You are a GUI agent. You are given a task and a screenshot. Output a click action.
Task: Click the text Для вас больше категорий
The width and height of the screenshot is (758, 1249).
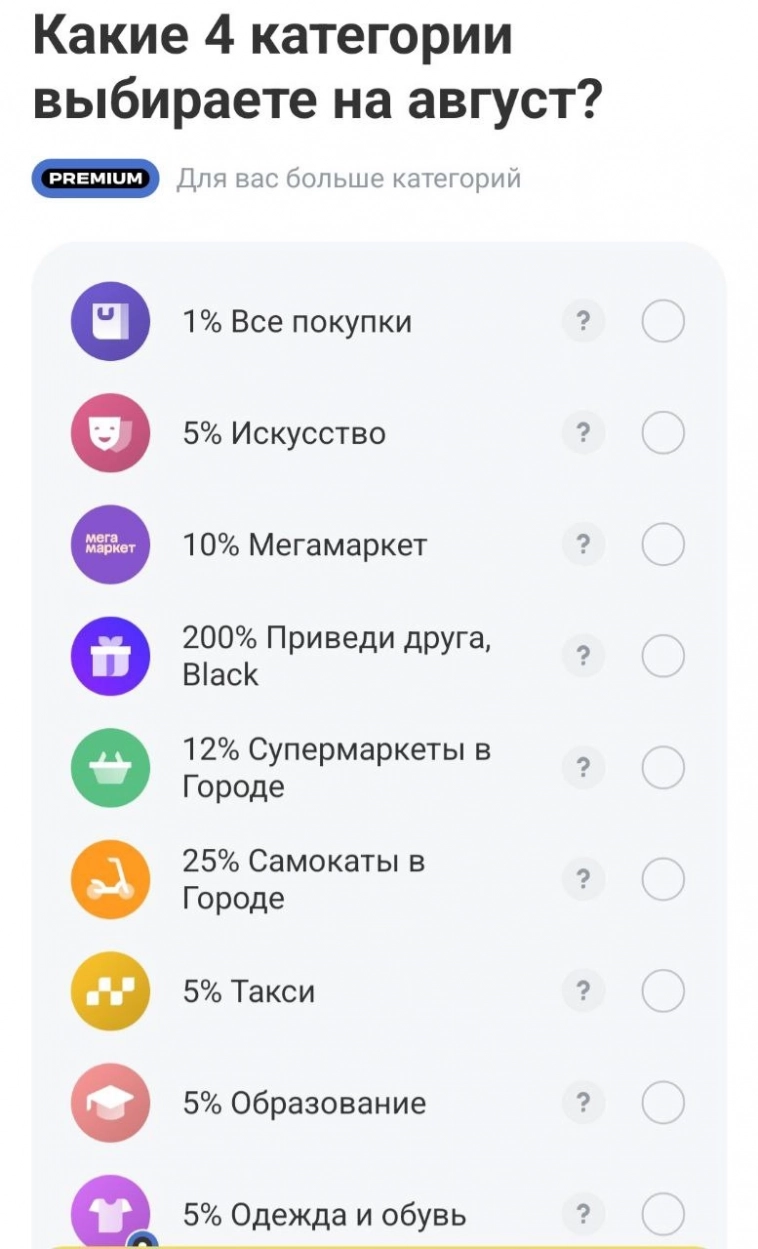pos(348,176)
